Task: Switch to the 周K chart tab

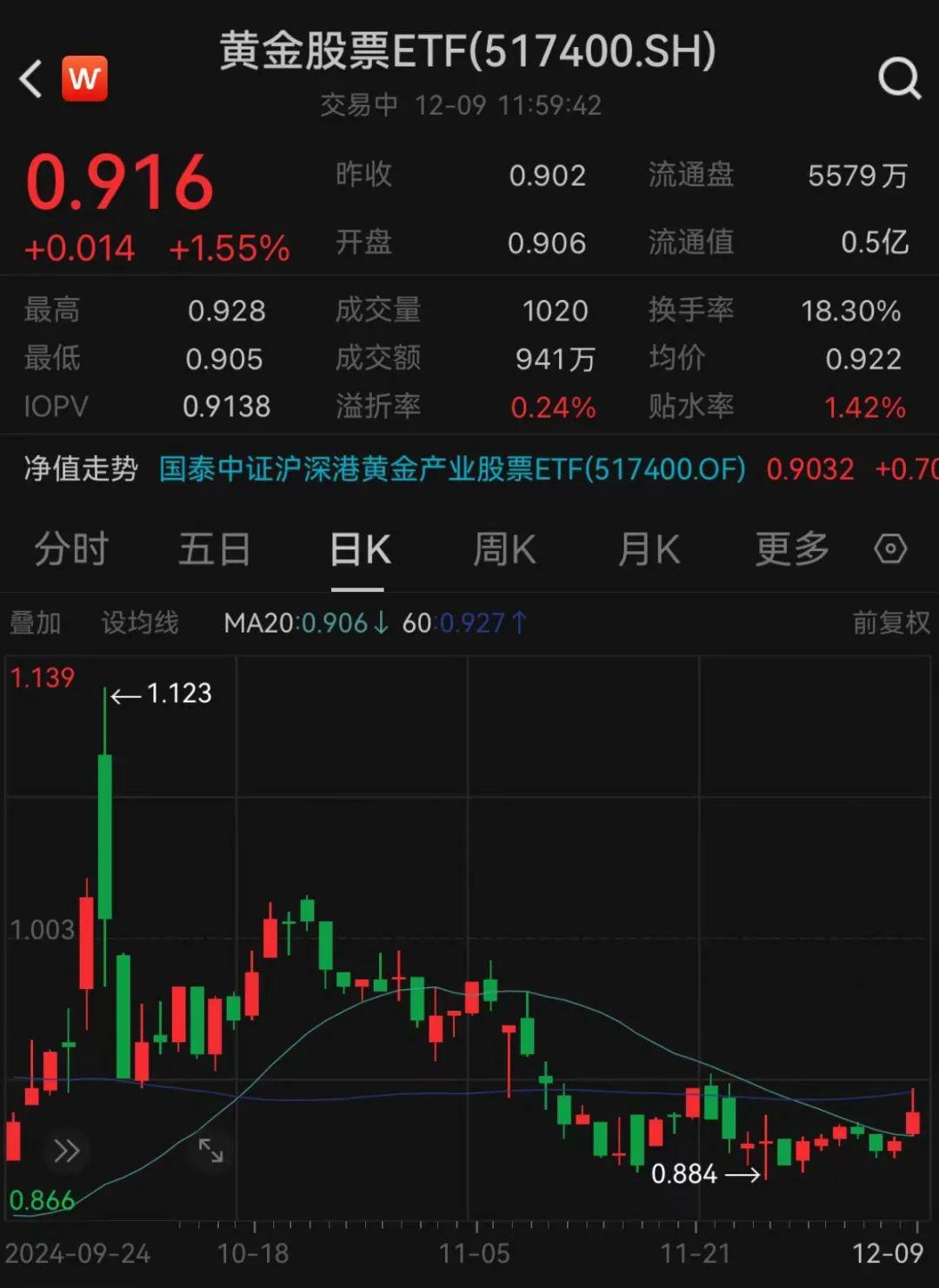Action: coord(503,549)
